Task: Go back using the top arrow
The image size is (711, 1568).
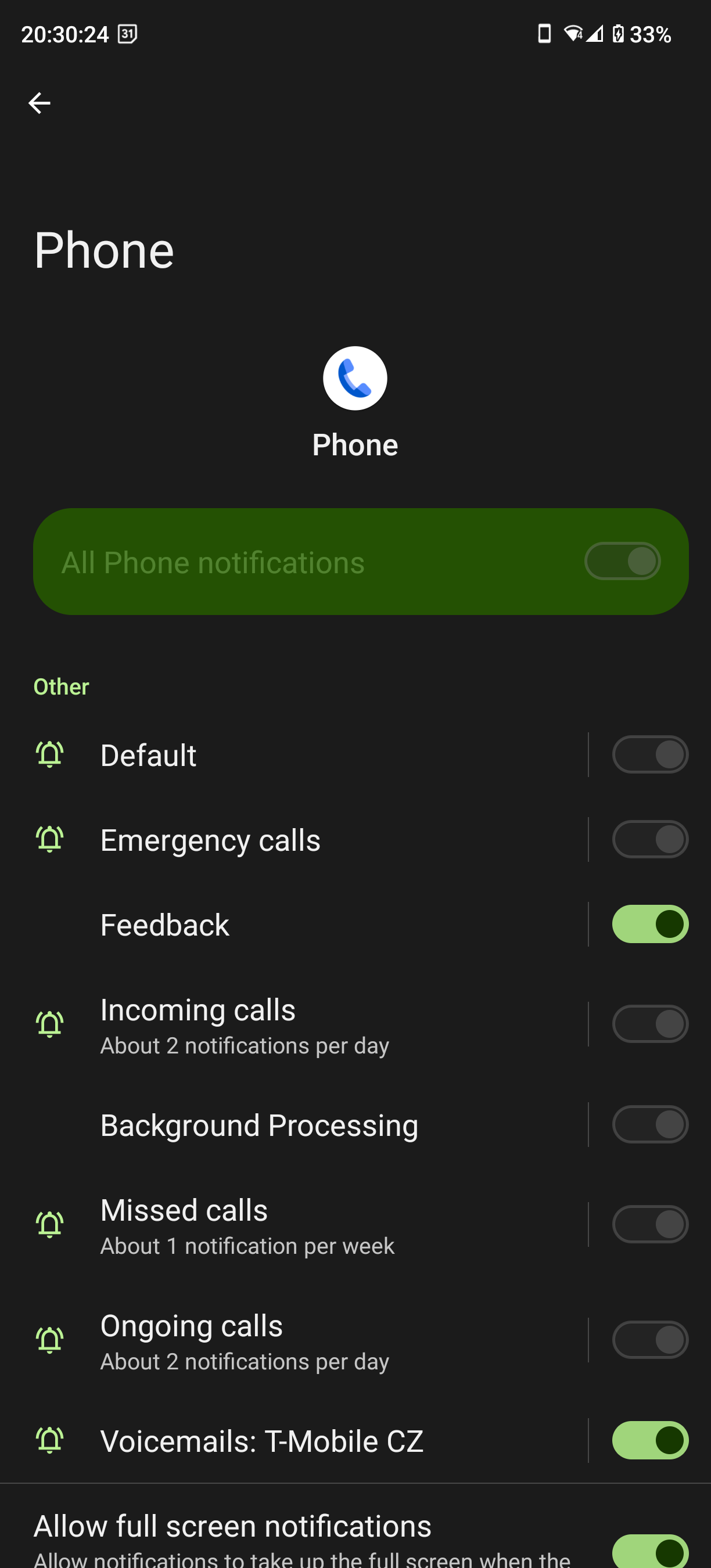Action: click(x=39, y=103)
